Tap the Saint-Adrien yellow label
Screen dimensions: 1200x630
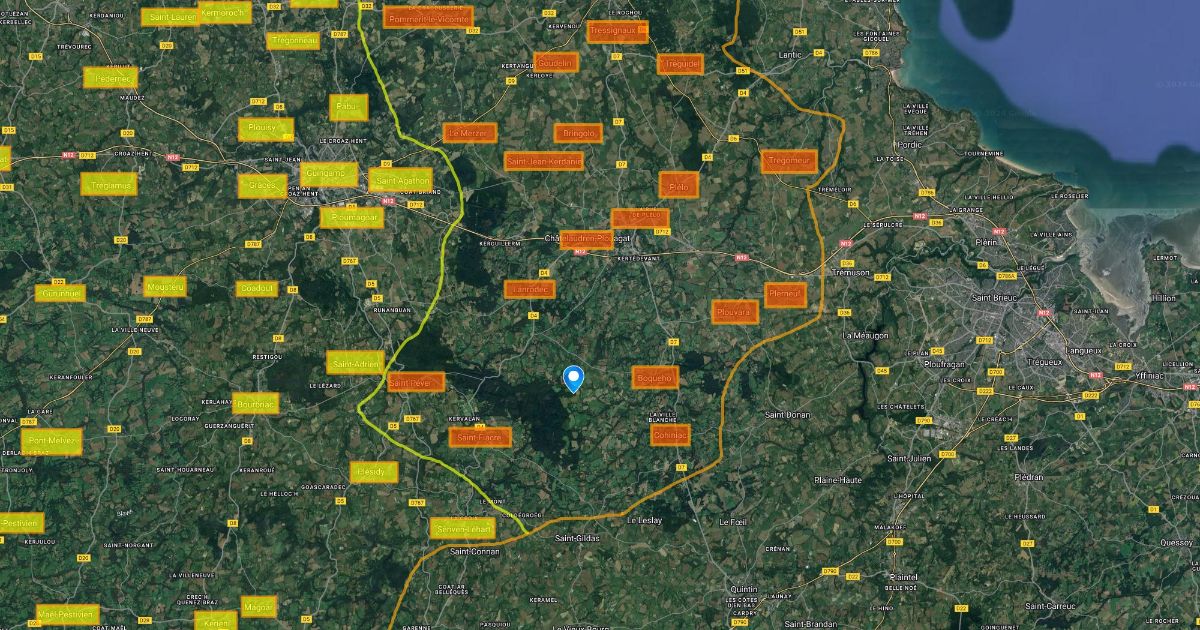coord(354,362)
